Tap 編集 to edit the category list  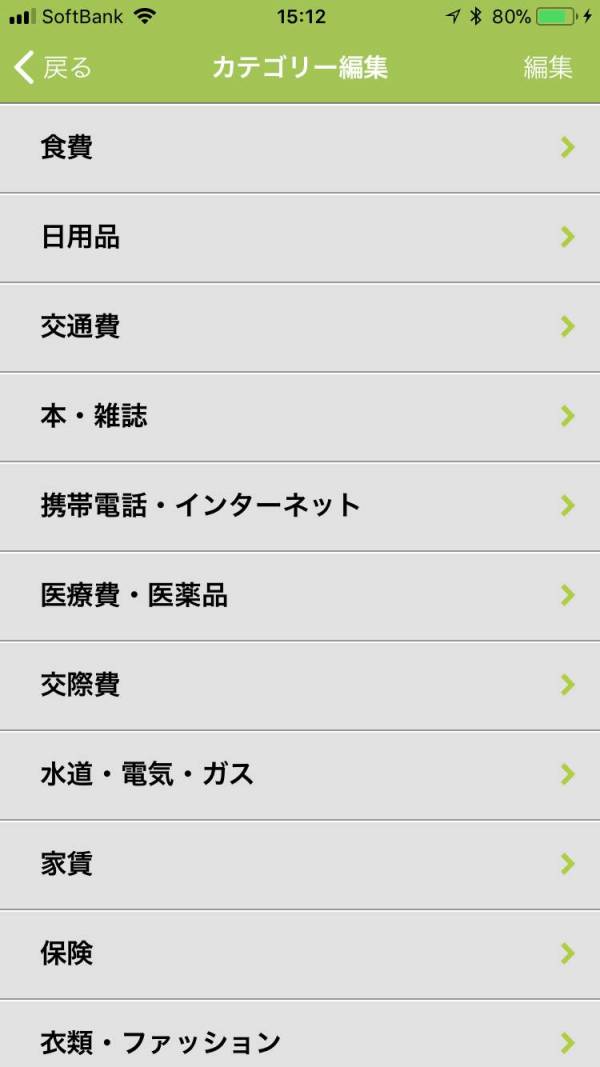click(548, 68)
